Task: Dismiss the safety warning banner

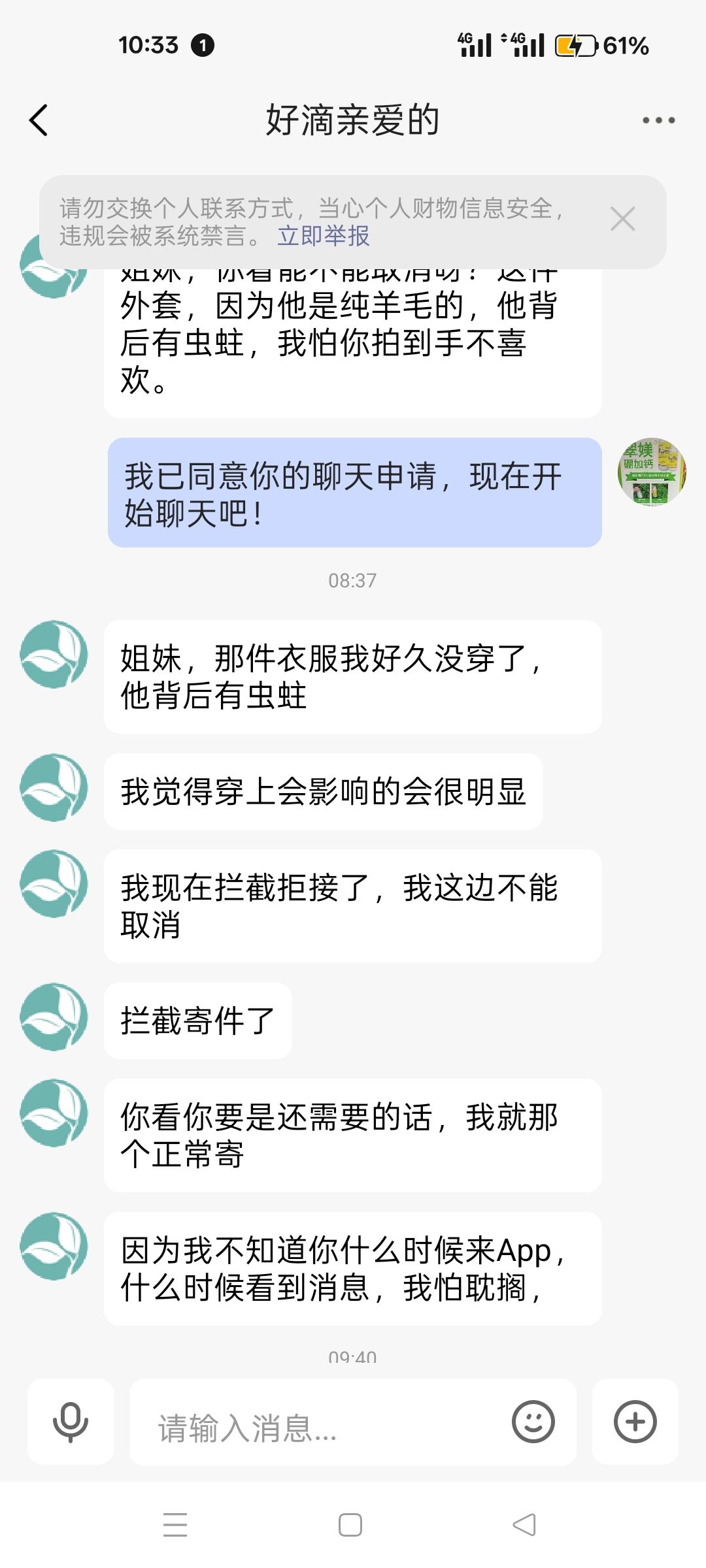Action: pyautogui.click(x=622, y=219)
